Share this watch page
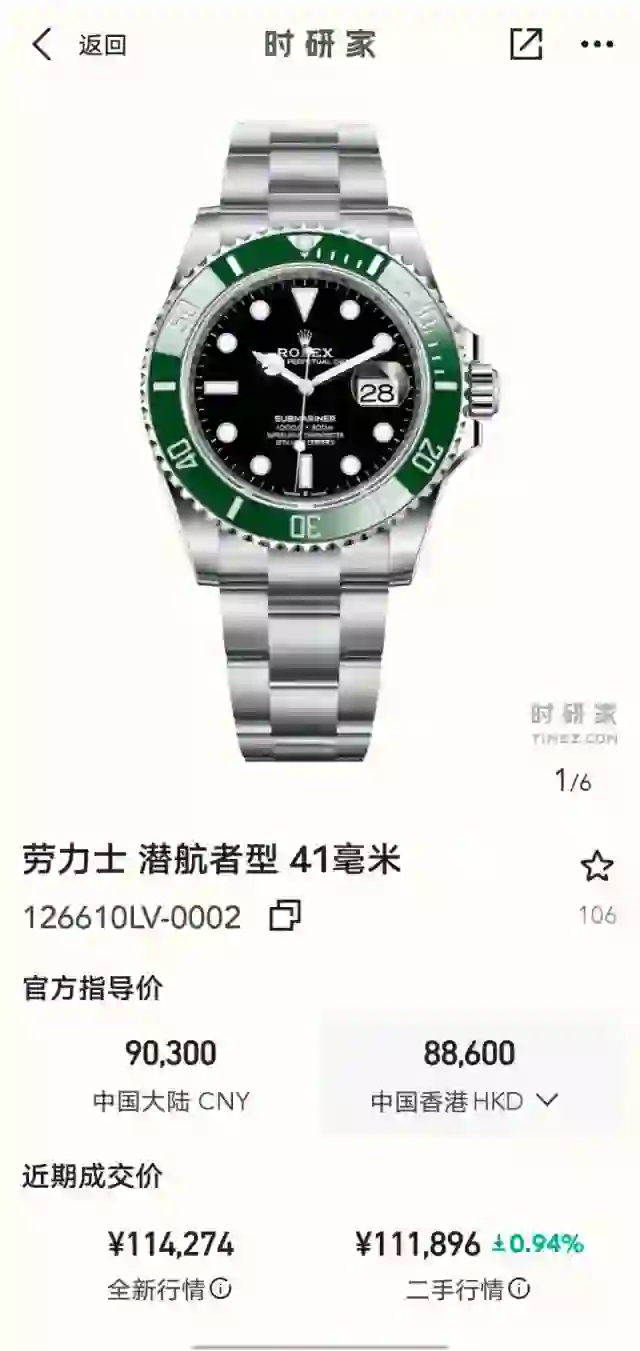Viewport: 640px width, 1351px height. [x=526, y=45]
